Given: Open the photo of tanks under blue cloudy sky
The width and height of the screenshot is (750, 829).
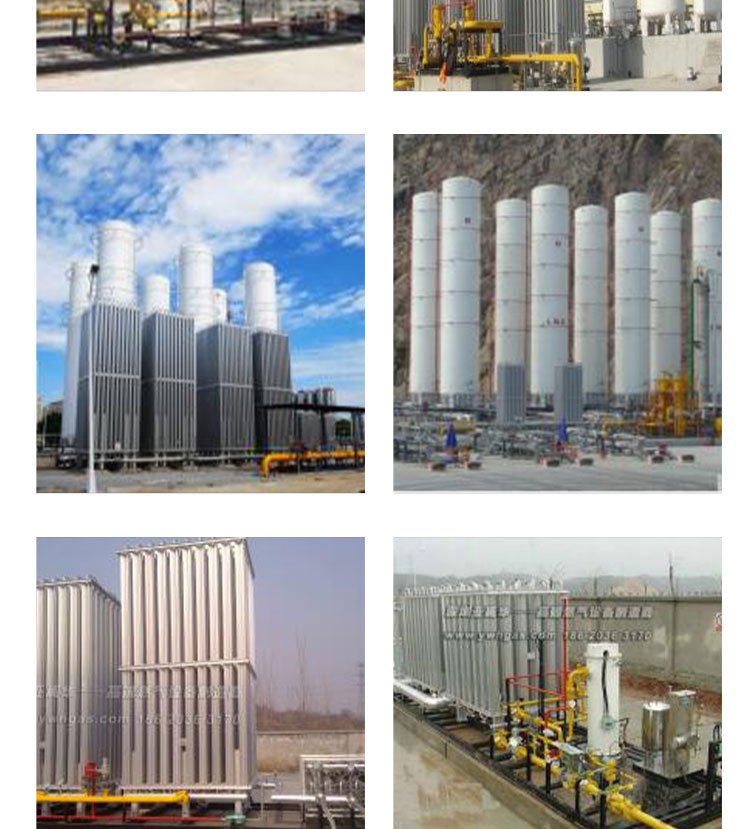Looking at the screenshot, I should [x=200, y=314].
